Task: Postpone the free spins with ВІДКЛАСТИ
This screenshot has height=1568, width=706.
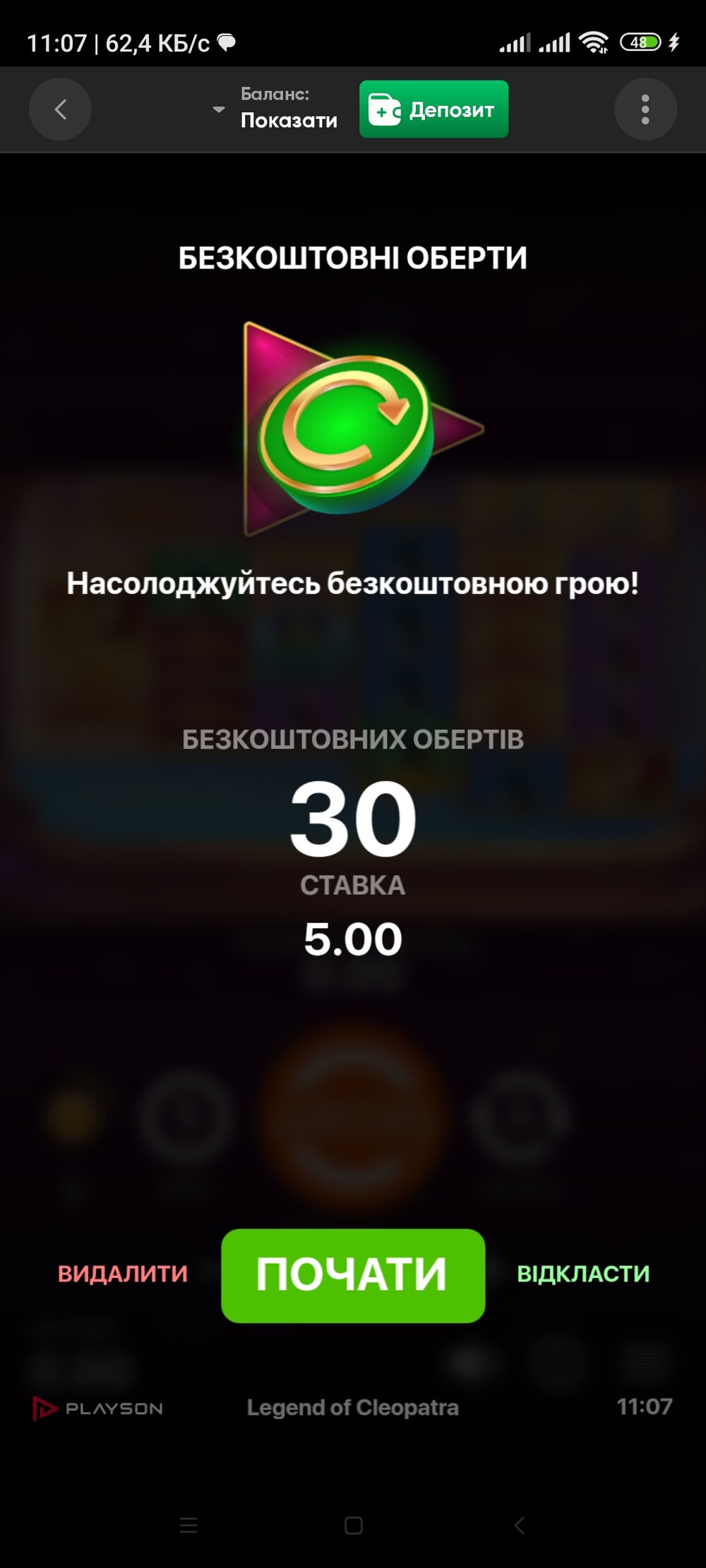Action: [x=583, y=1274]
